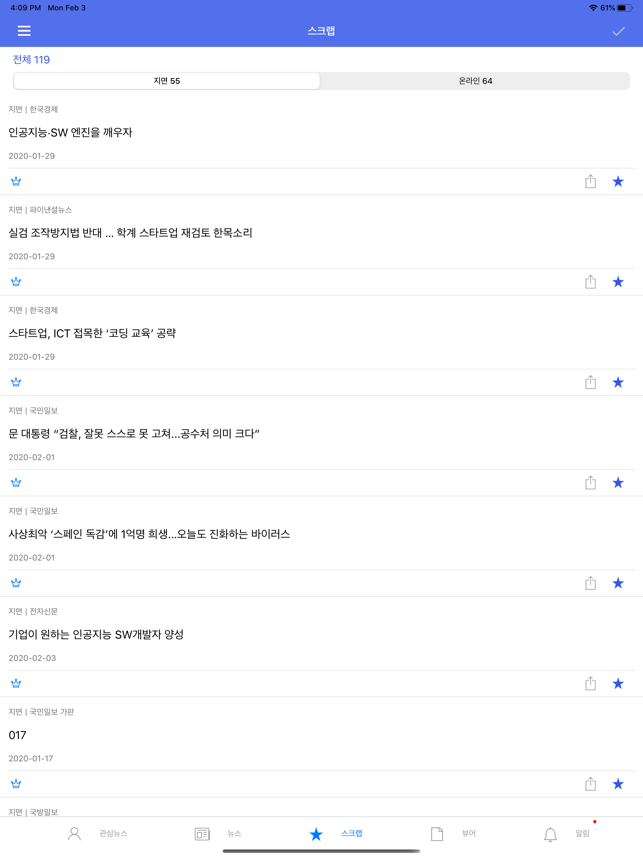Open 기업이 원하는 인공지능 SW개발자 양성
Image resolution: width=643 pixels, height=858 pixels.
click(96, 634)
